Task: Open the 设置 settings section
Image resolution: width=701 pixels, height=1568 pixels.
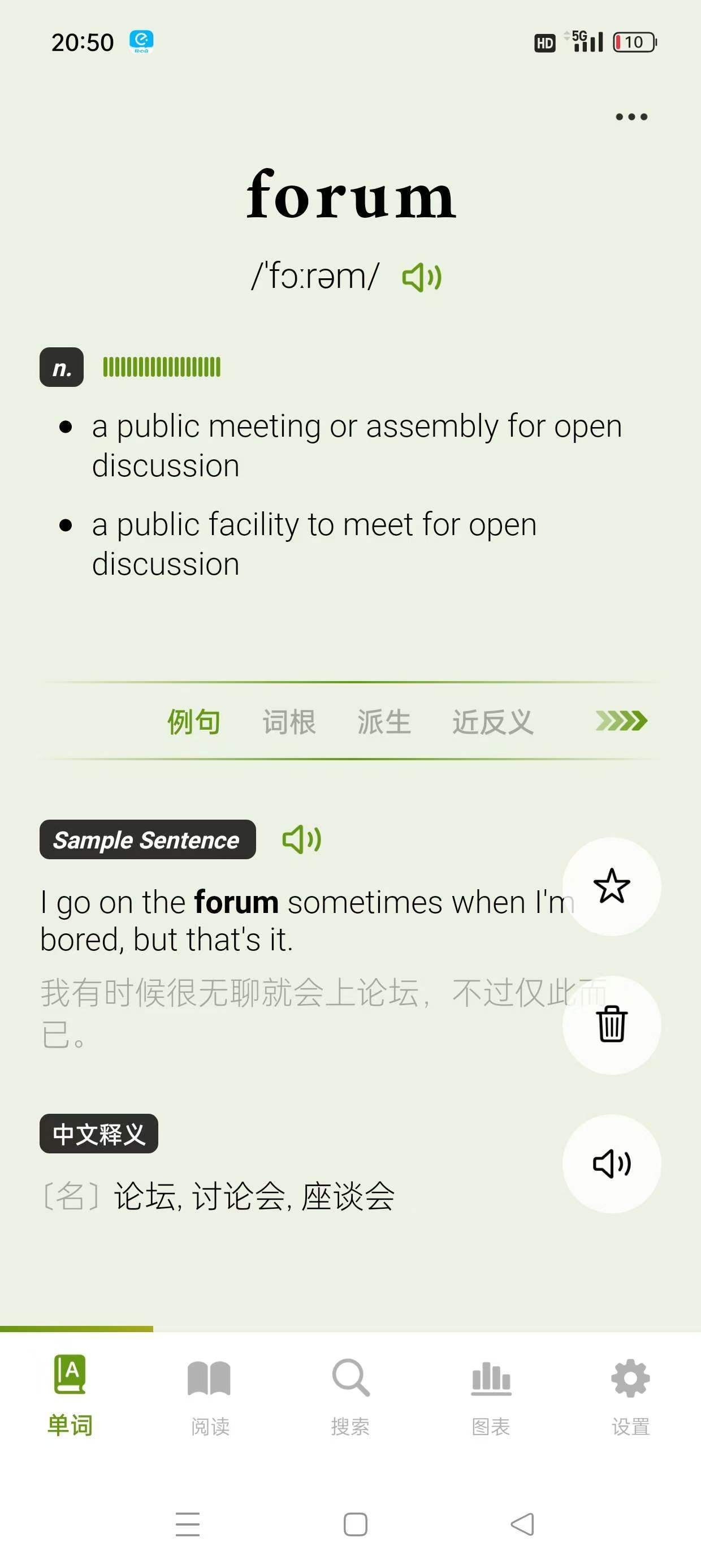Action: [630, 1394]
